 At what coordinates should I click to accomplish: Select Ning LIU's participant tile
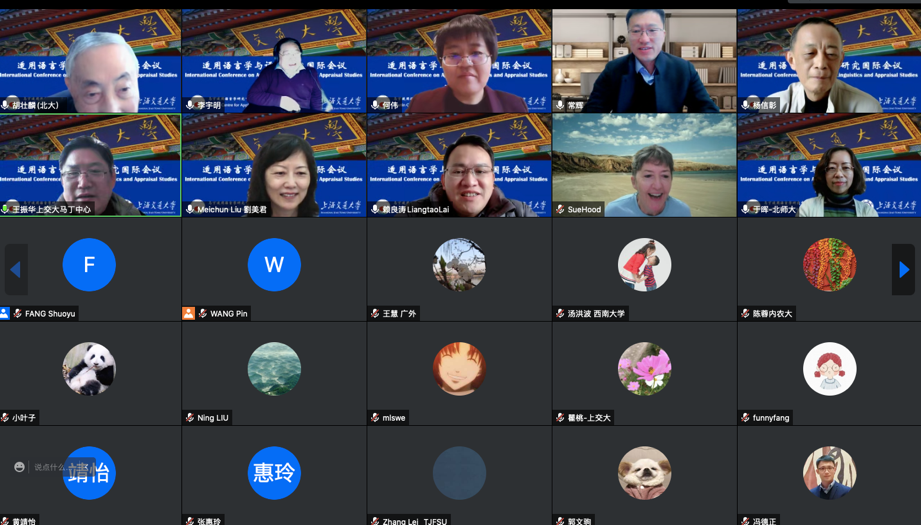pyautogui.click(x=274, y=372)
